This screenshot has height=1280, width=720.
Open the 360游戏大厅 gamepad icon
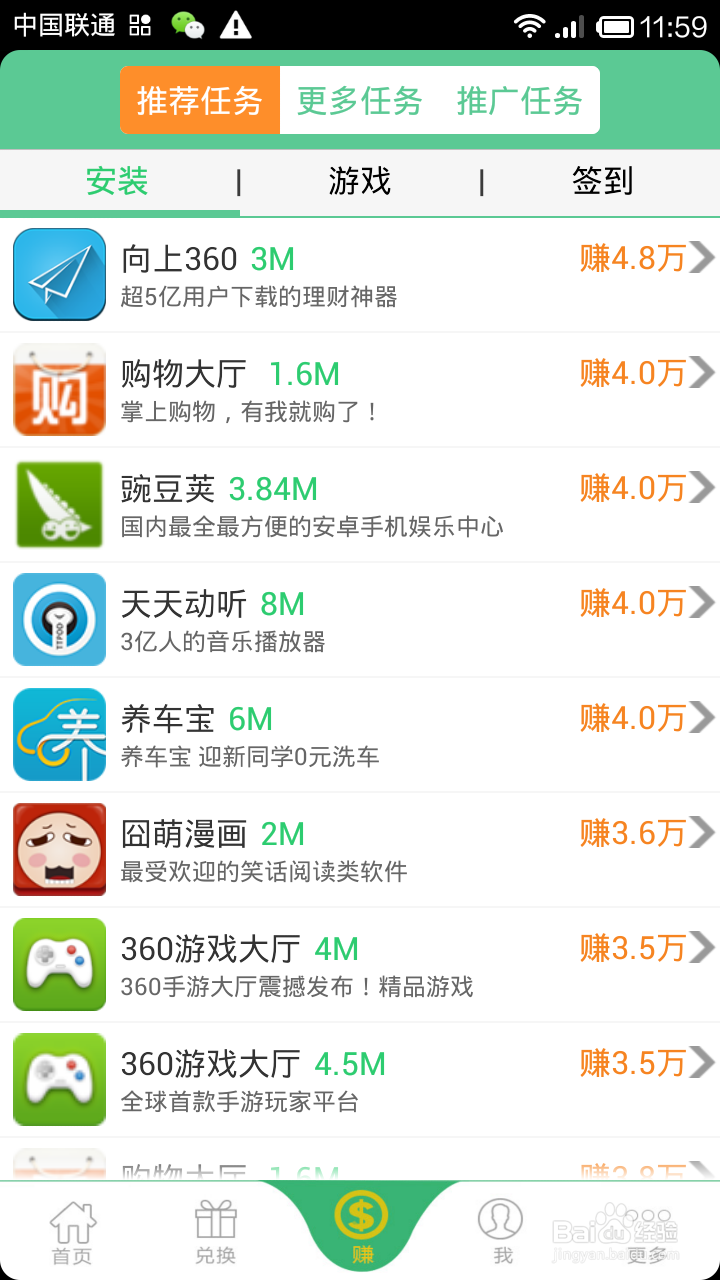coord(59,964)
